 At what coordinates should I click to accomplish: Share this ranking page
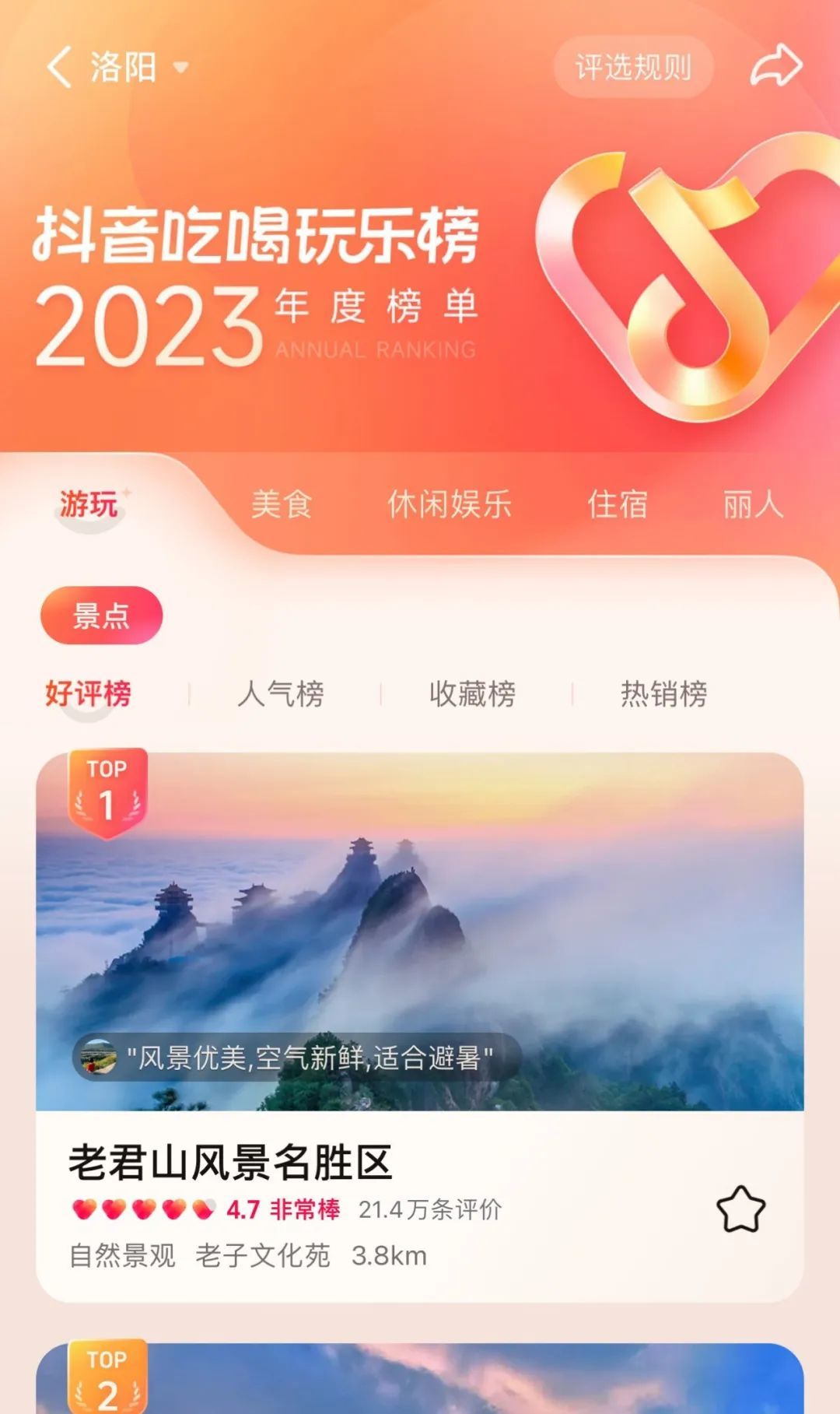(x=775, y=65)
